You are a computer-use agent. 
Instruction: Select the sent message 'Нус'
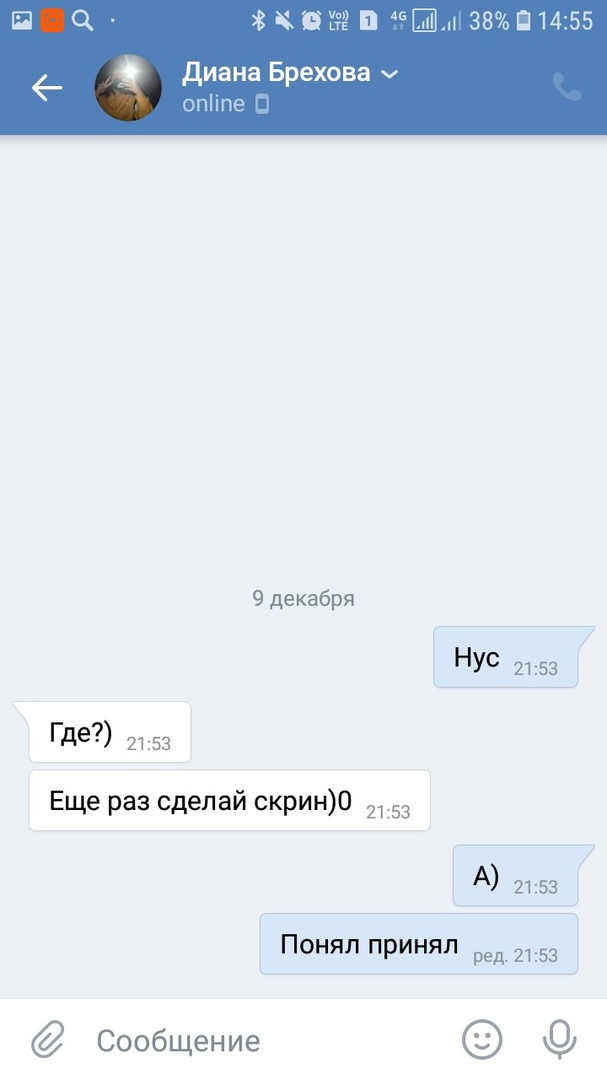[x=505, y=658]
